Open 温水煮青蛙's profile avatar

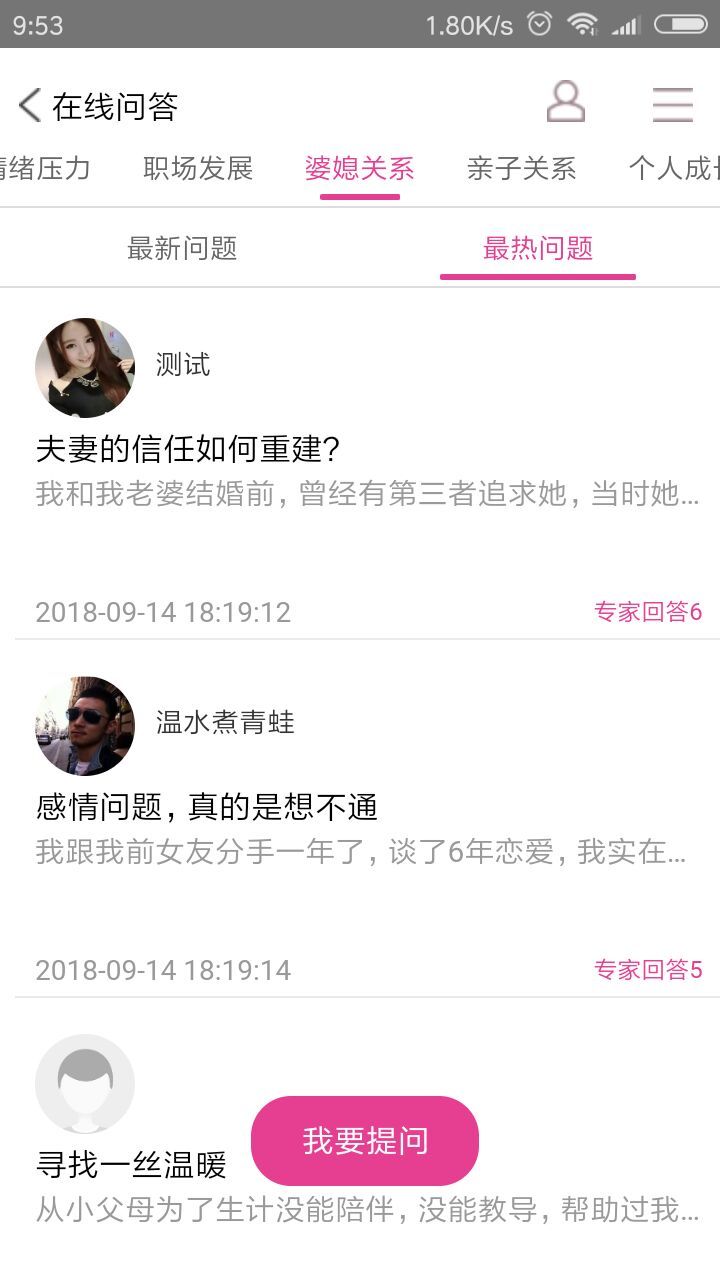84,725
